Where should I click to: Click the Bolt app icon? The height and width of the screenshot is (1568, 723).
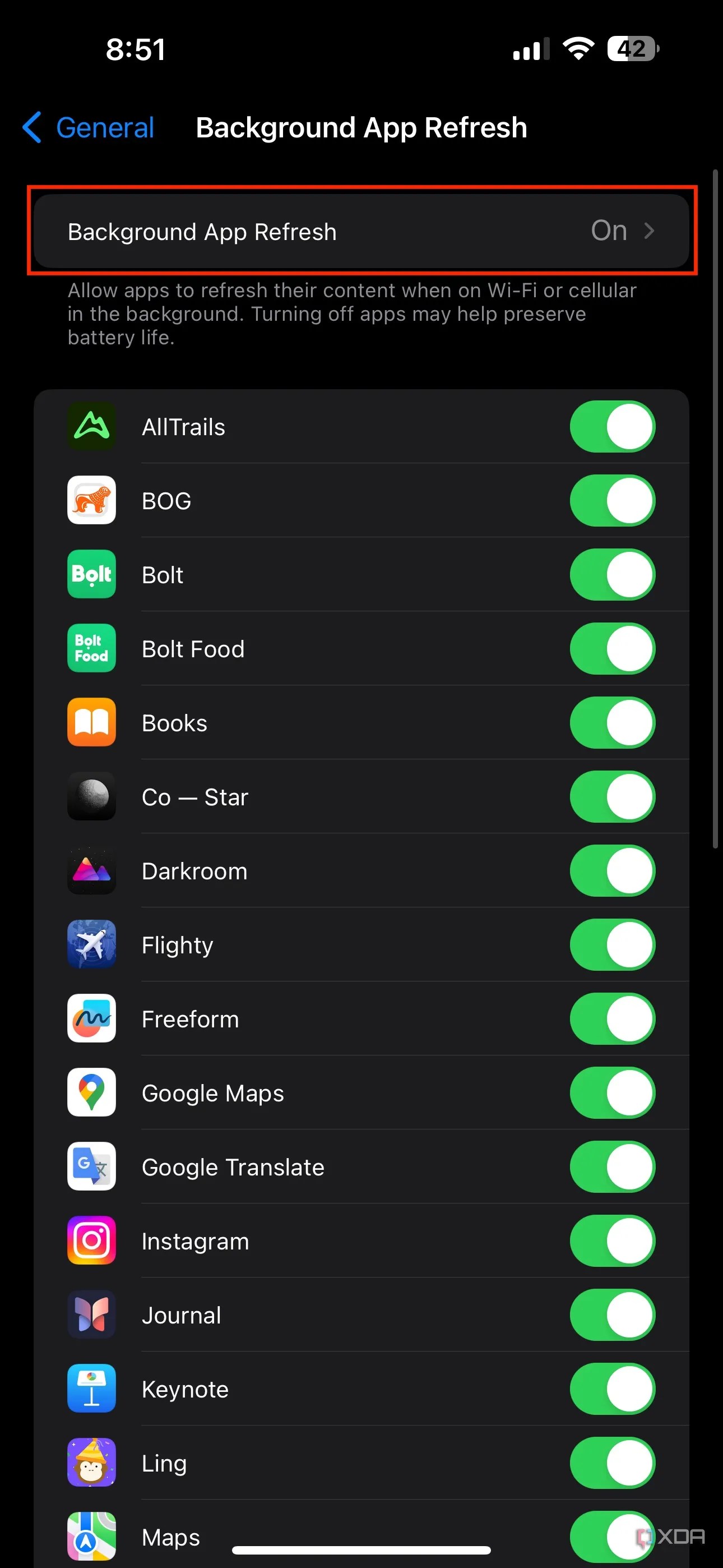[x=91, y=575]
